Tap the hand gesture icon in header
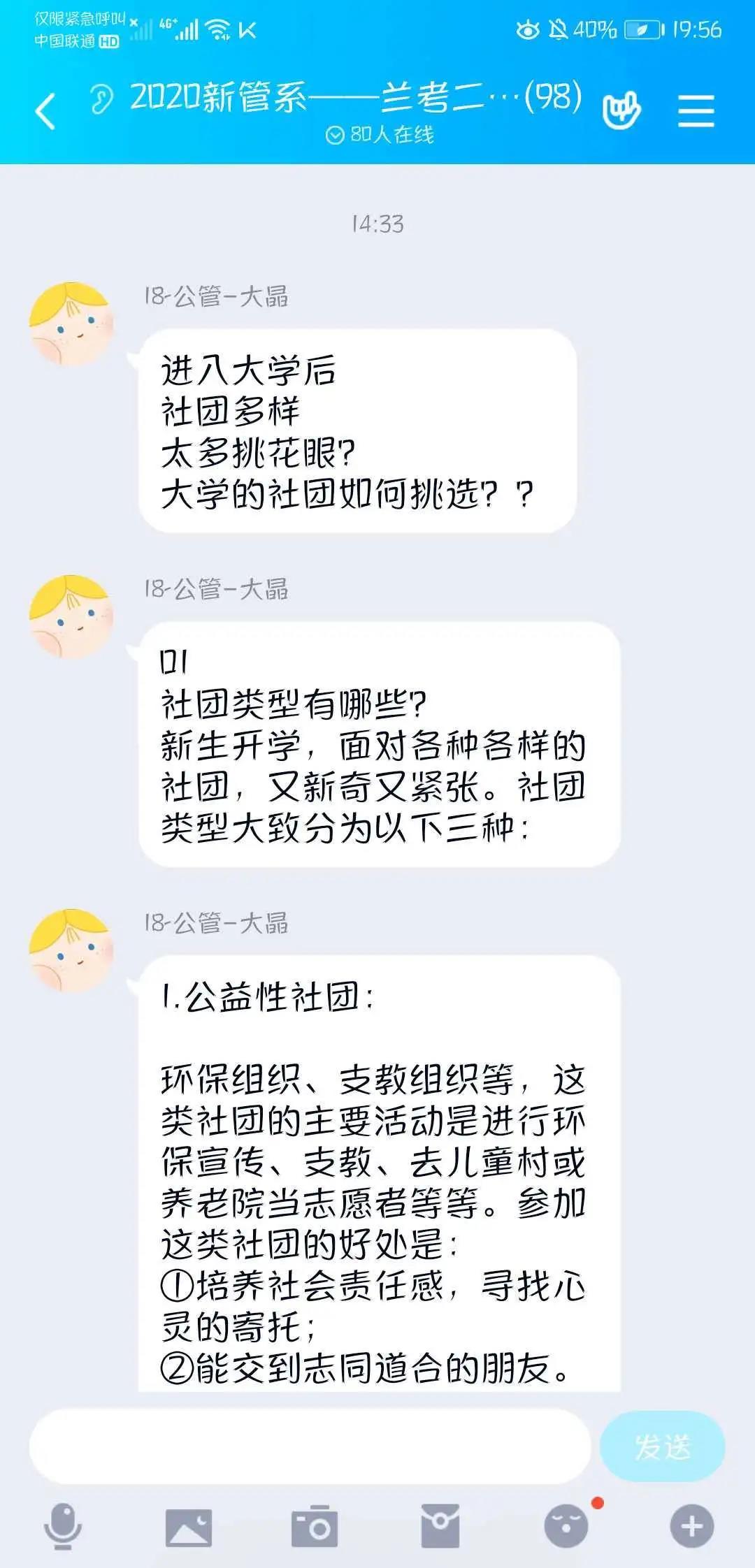Viewport: 755px width, 1568px height. [621, 110]
